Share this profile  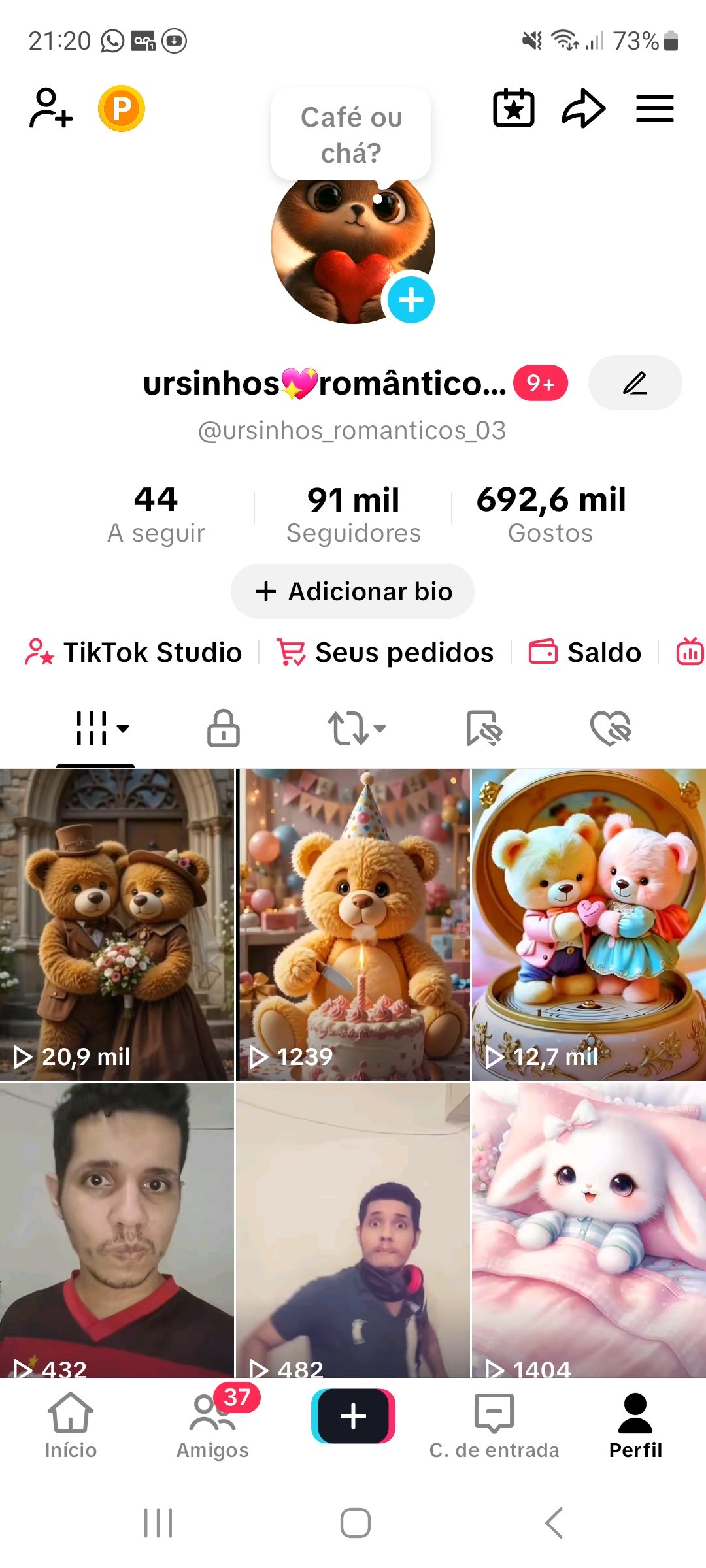(x=583, y=108)
